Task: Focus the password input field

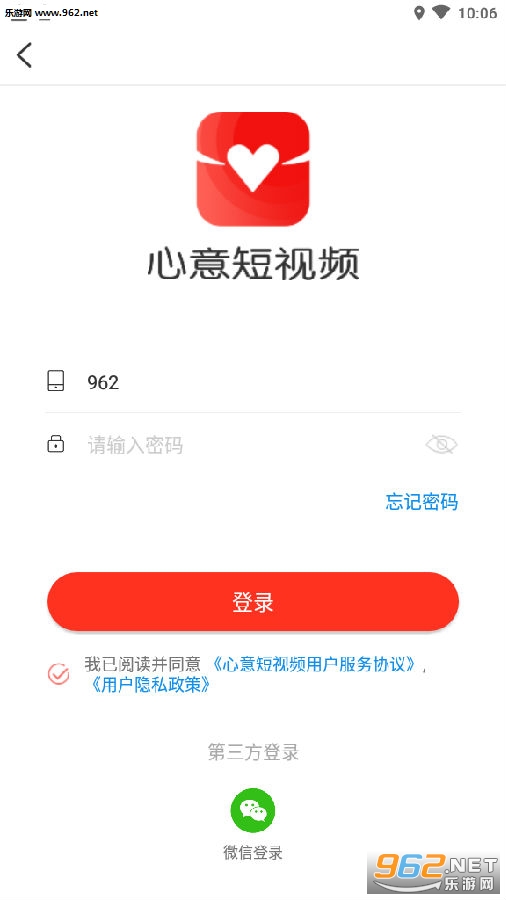Action: 252,445
